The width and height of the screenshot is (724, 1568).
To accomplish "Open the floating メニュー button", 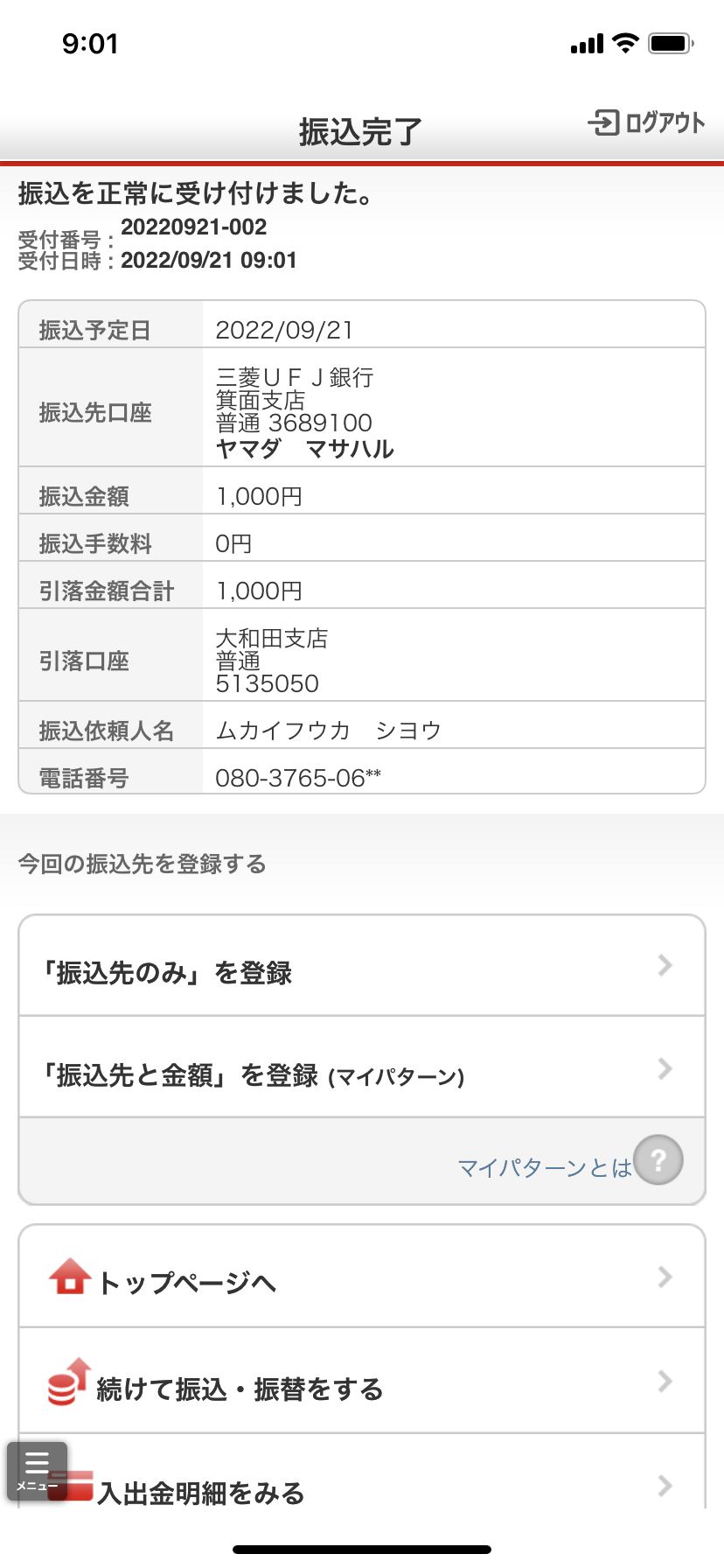I will click(x=38, y=1472).
